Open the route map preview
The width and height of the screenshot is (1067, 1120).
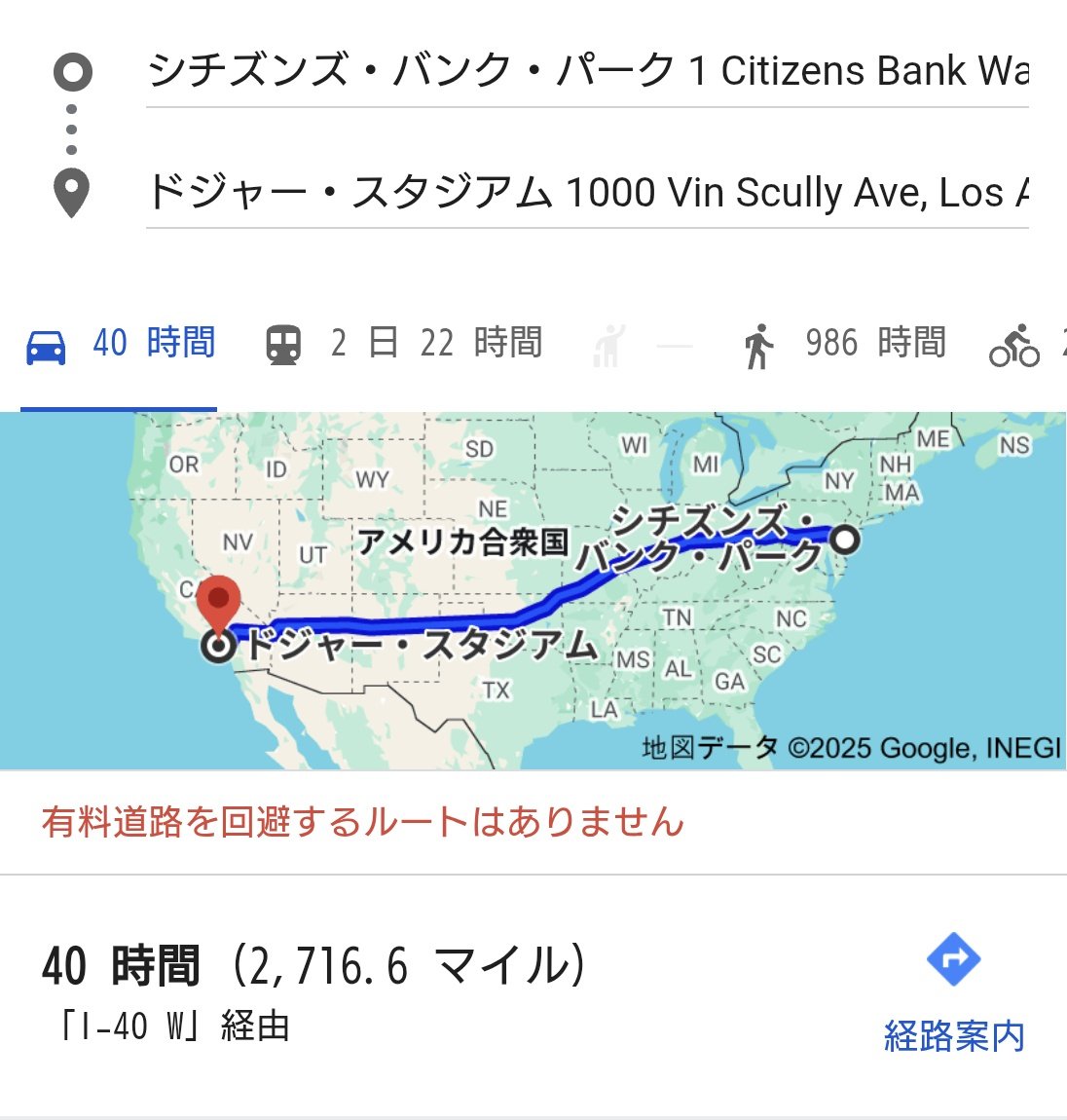tap(533, 590)
